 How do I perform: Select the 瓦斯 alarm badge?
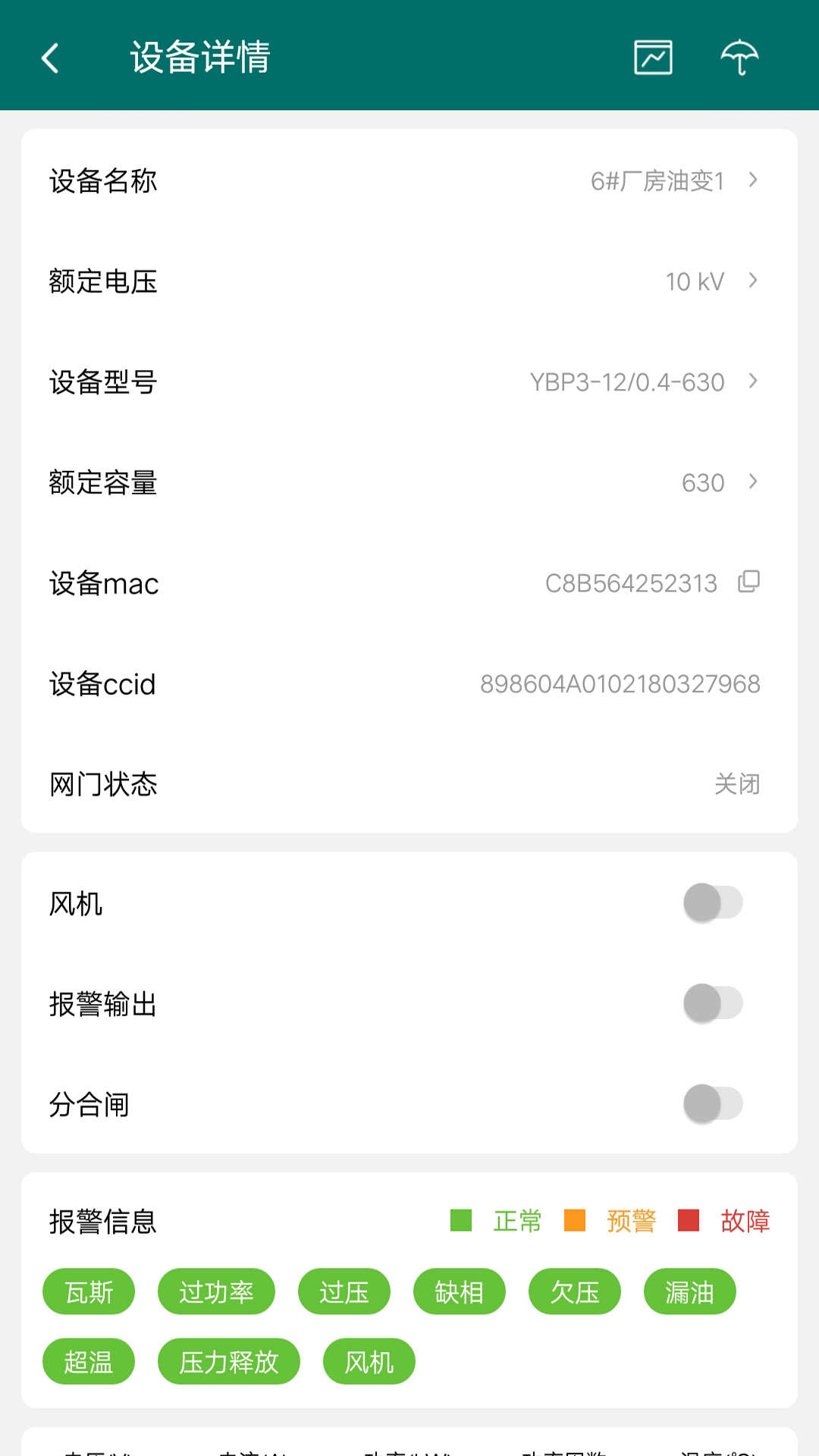pyautogui.click(x=88, y=1291)
